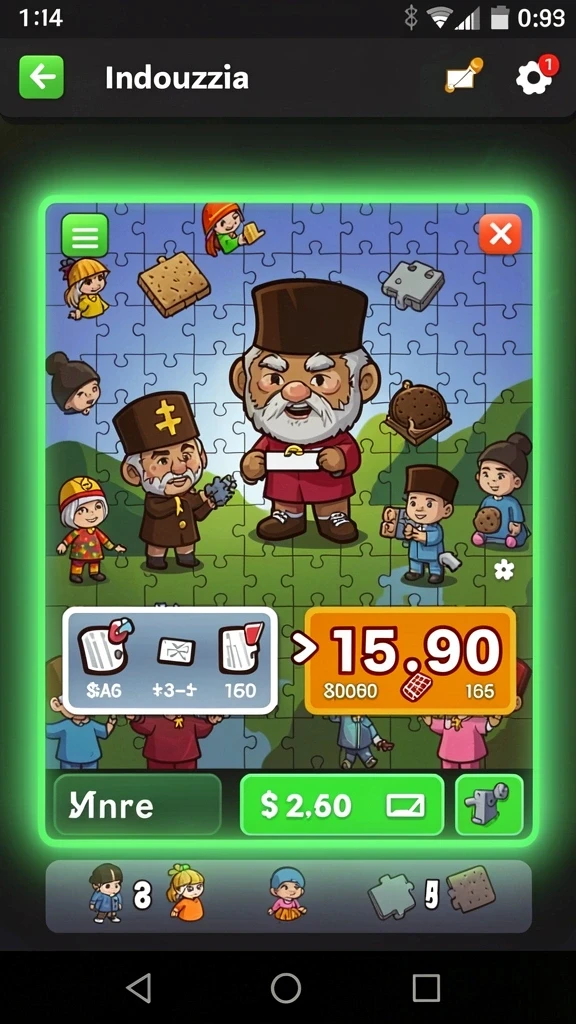This screenshot has height=1024, width=576.
Task: Open recent apps with square button
Action: coord(426,987)
